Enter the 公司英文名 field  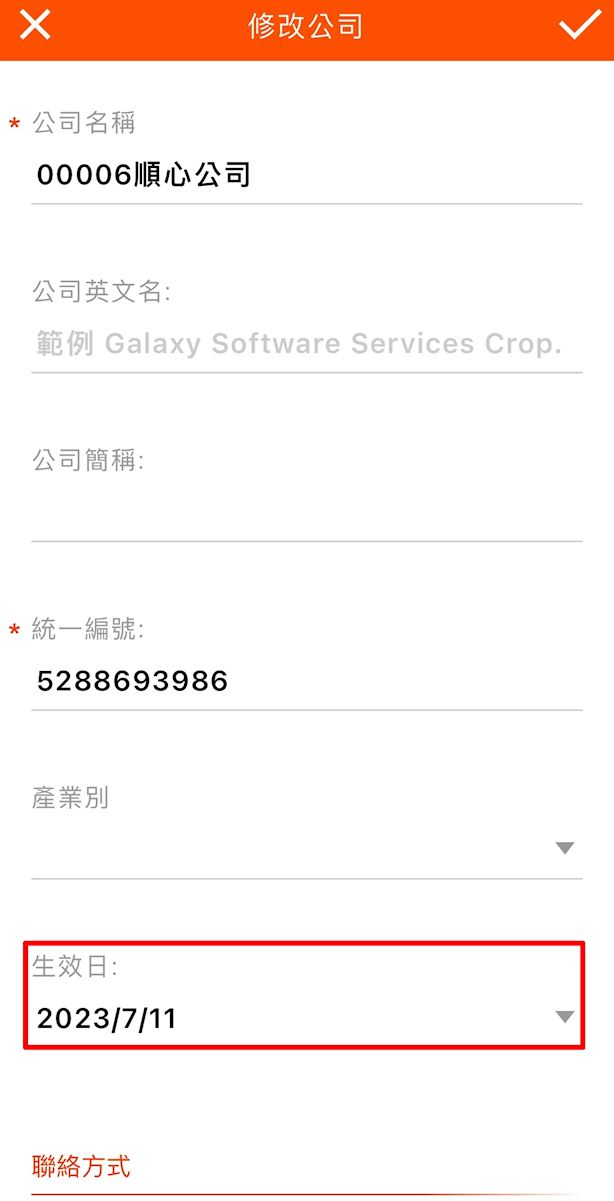coord(306,344)
